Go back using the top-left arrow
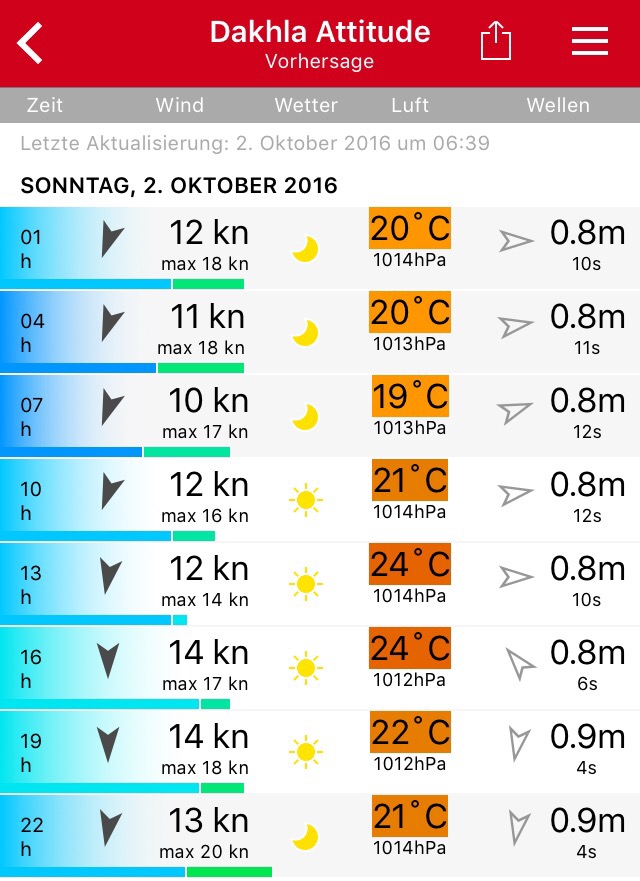 click(x=31, y=44)
